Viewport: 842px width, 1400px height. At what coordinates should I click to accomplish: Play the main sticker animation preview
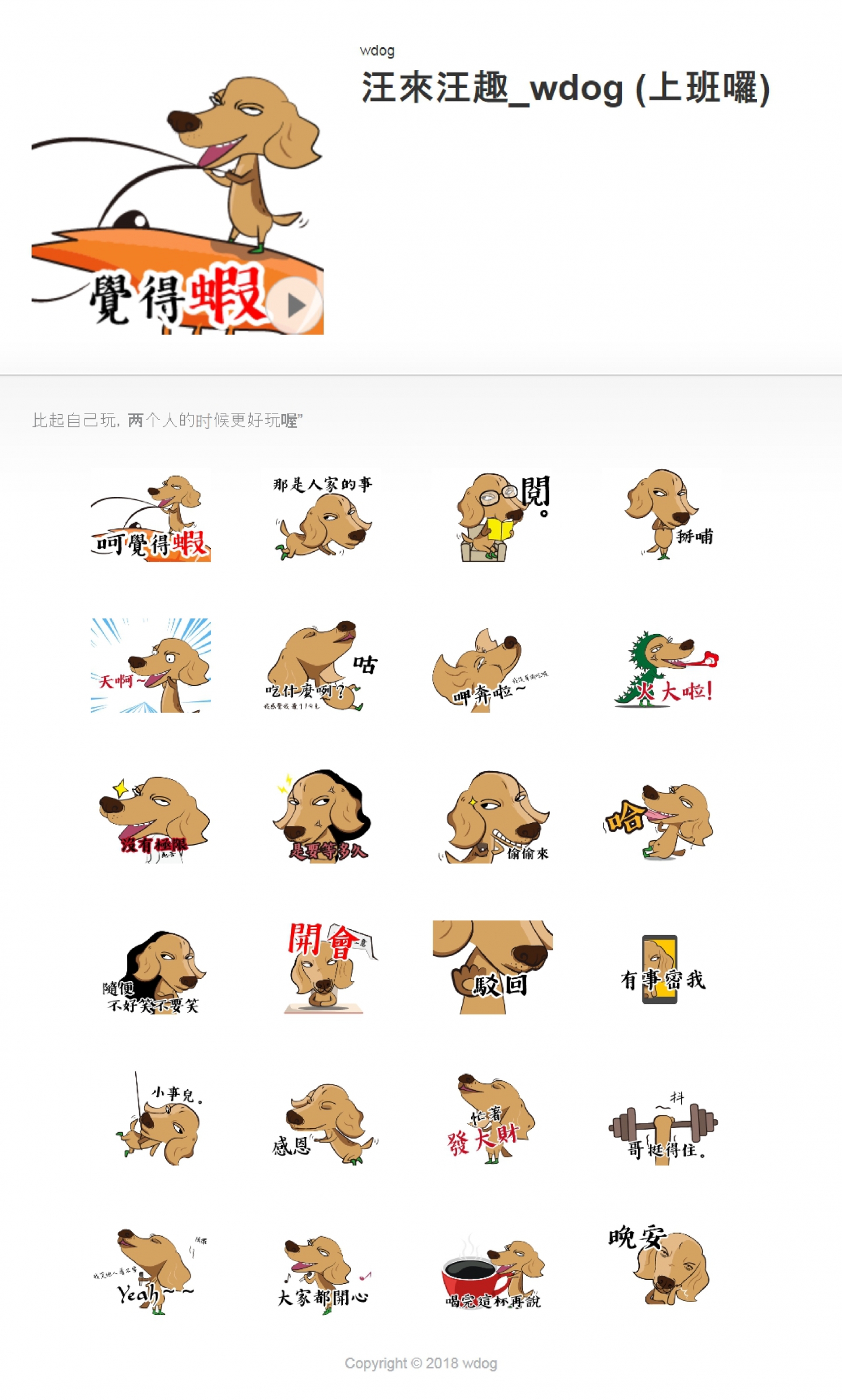296,305
